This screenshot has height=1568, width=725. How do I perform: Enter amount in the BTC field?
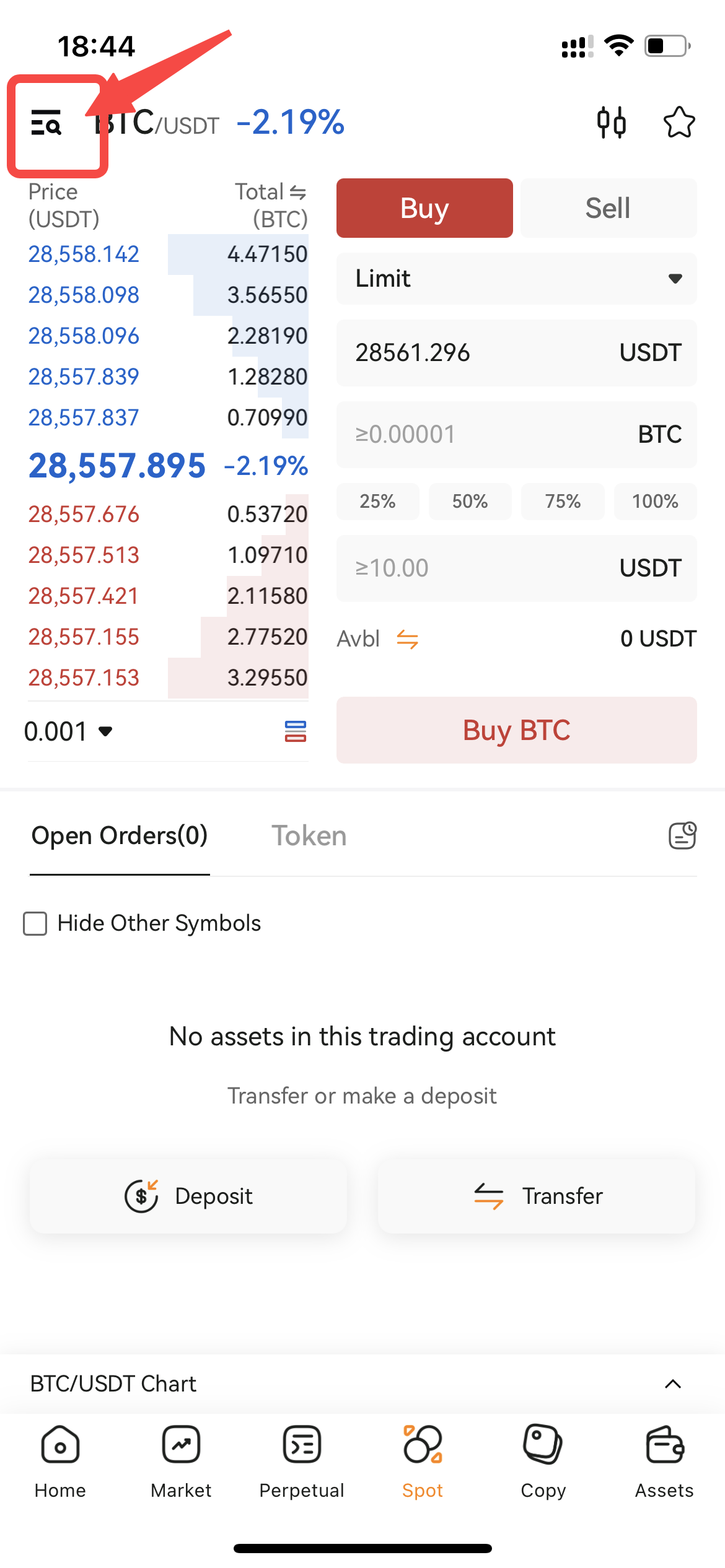pyautogui.click(x=517, y=435)
